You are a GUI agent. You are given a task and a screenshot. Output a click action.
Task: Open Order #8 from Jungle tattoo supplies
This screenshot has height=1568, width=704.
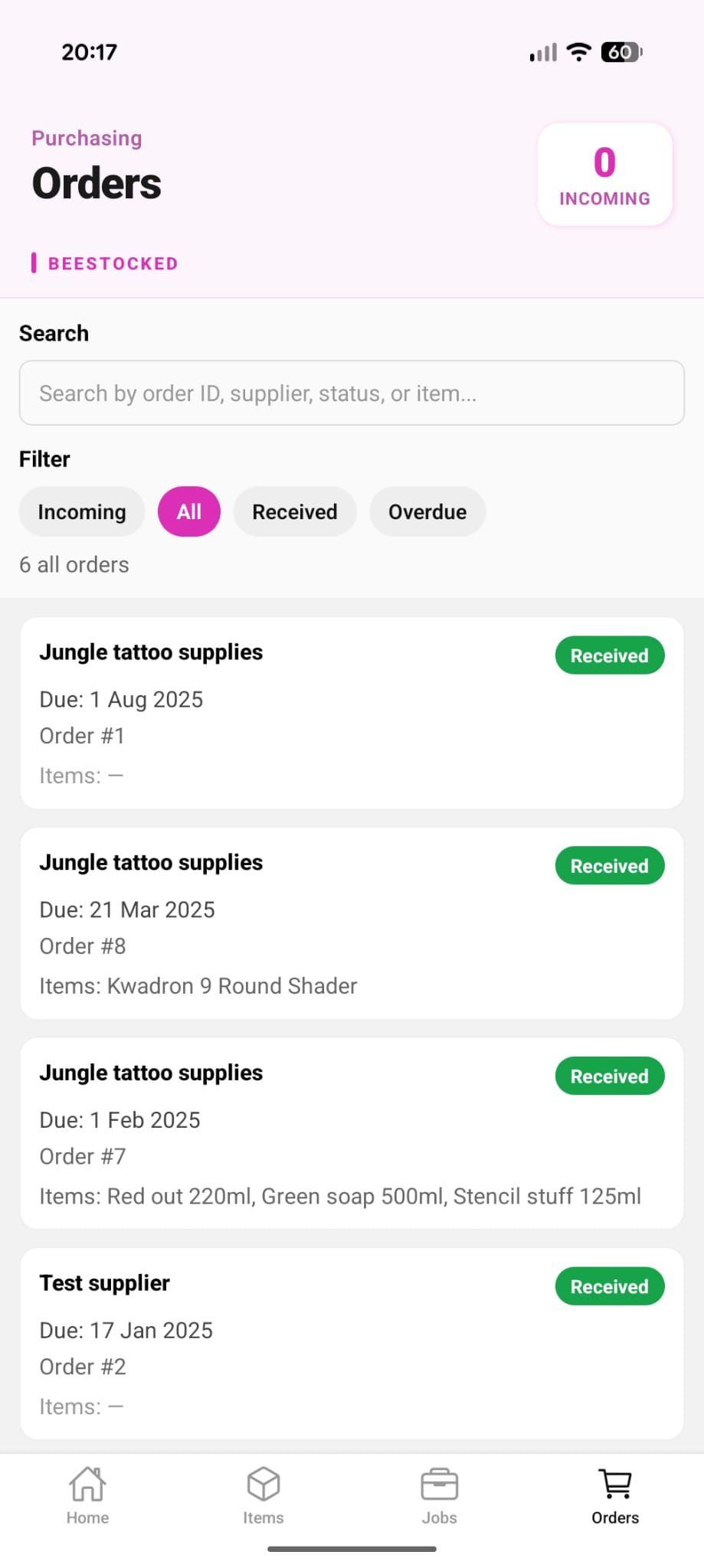[352, 923]
